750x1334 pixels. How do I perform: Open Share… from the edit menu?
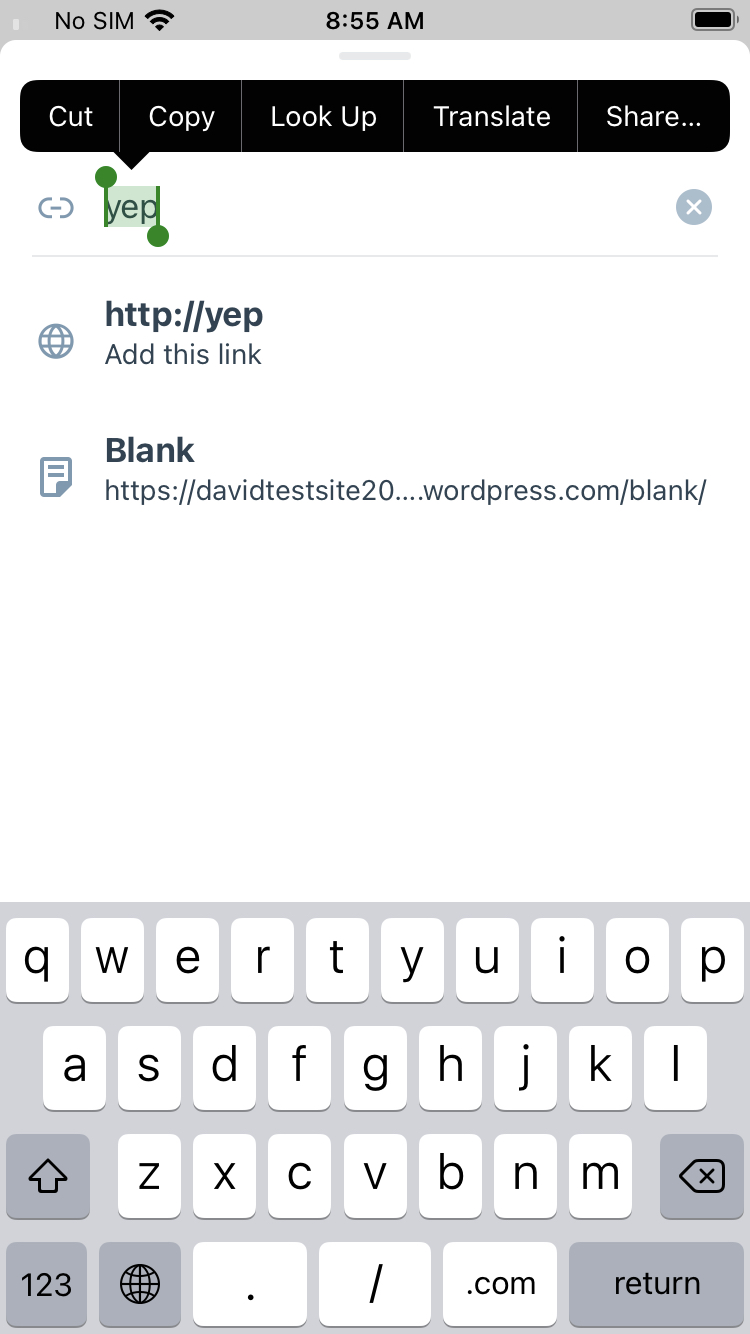[x=654, y=116]
